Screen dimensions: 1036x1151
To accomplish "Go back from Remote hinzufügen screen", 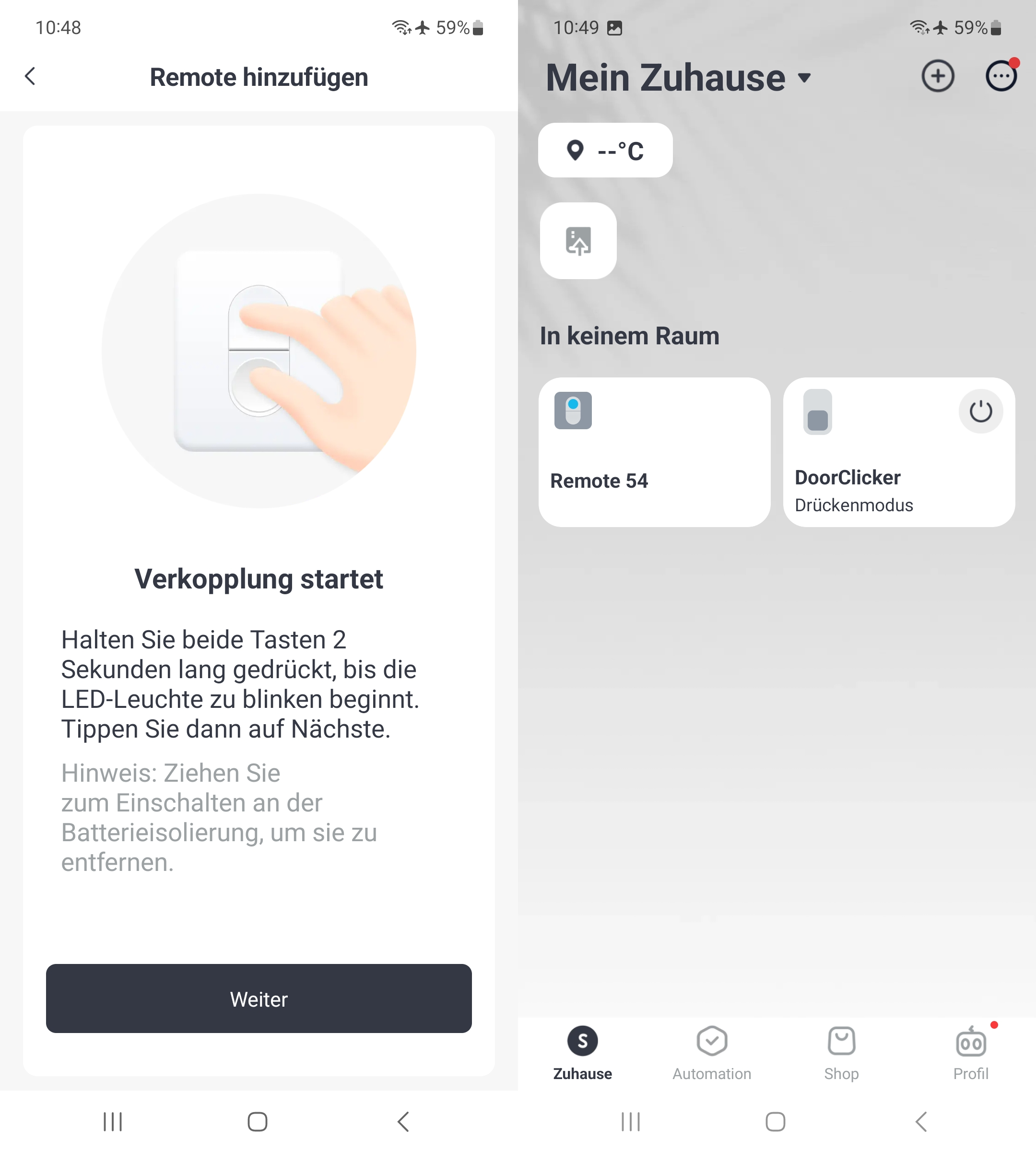I will (x=31, y=76).
